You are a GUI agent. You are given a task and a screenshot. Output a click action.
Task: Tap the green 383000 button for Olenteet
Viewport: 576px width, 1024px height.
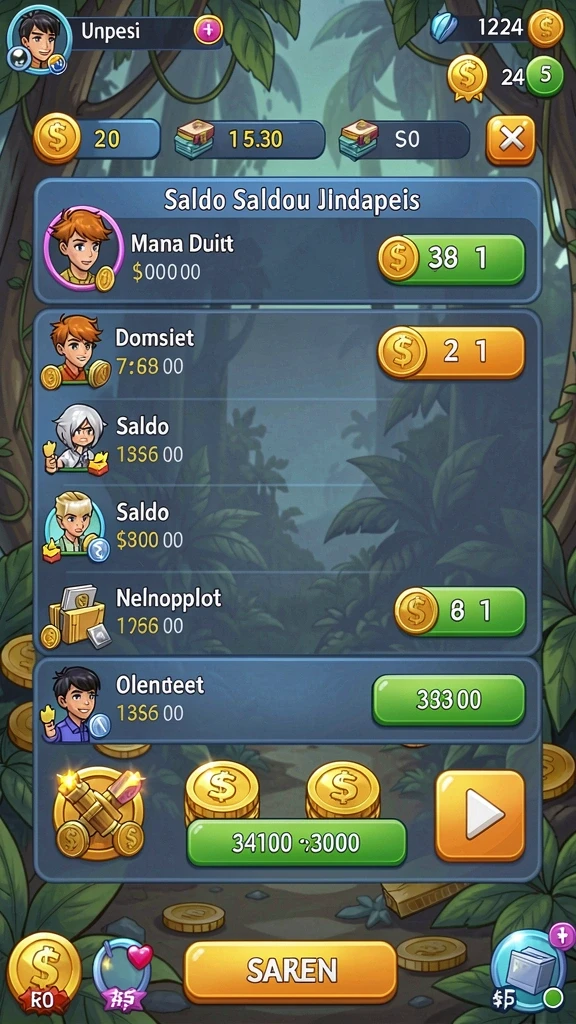[x=449, y=700]
